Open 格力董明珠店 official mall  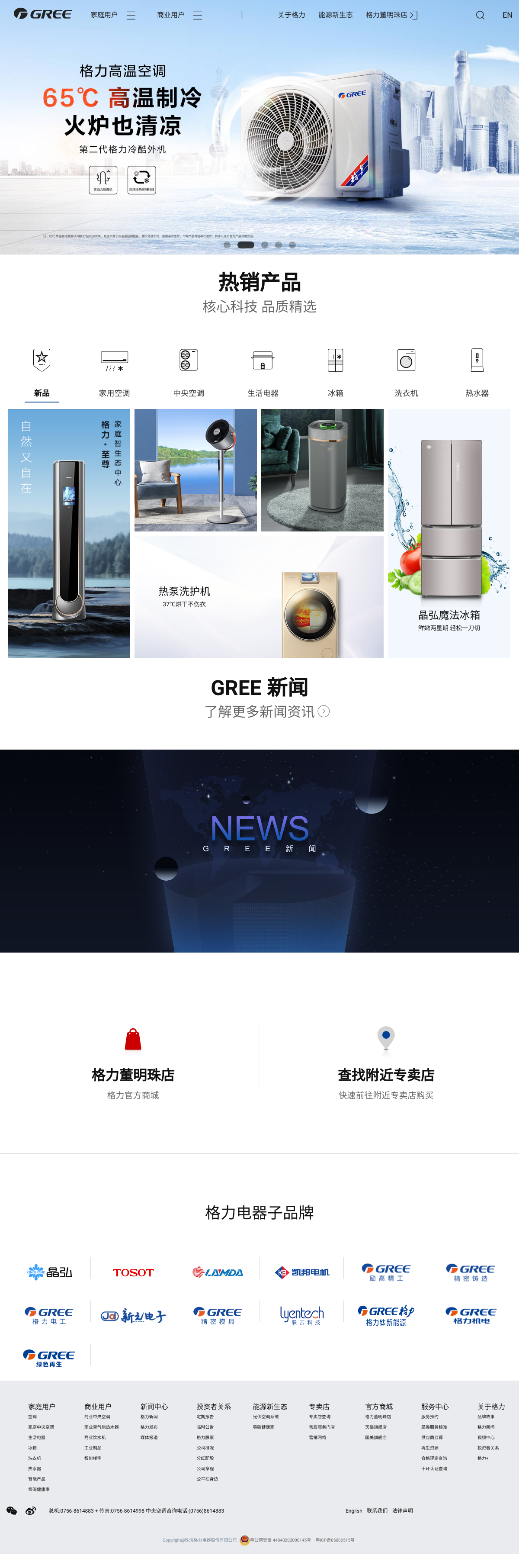click(x=133, y=1065)
